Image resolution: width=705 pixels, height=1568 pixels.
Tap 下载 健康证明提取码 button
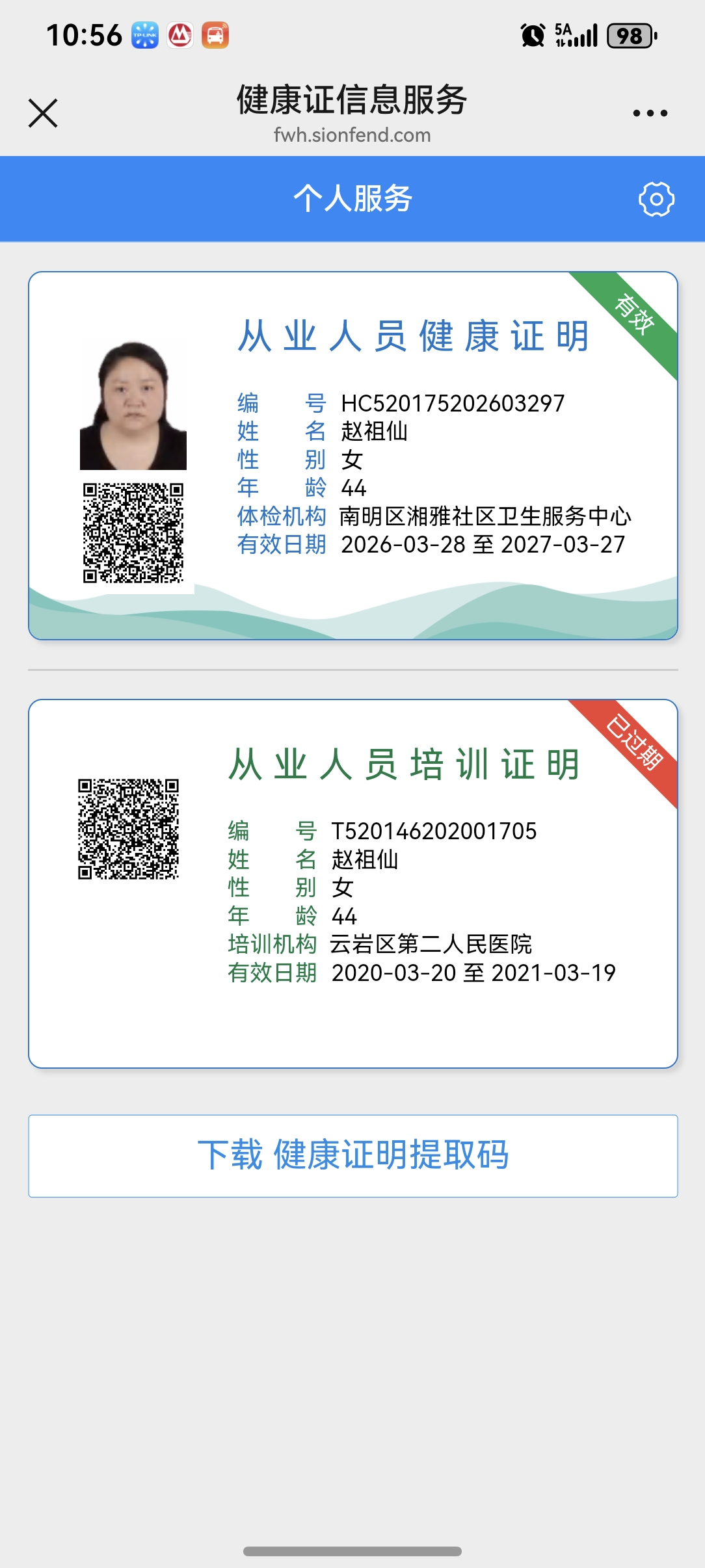[x=352, y=1155]
